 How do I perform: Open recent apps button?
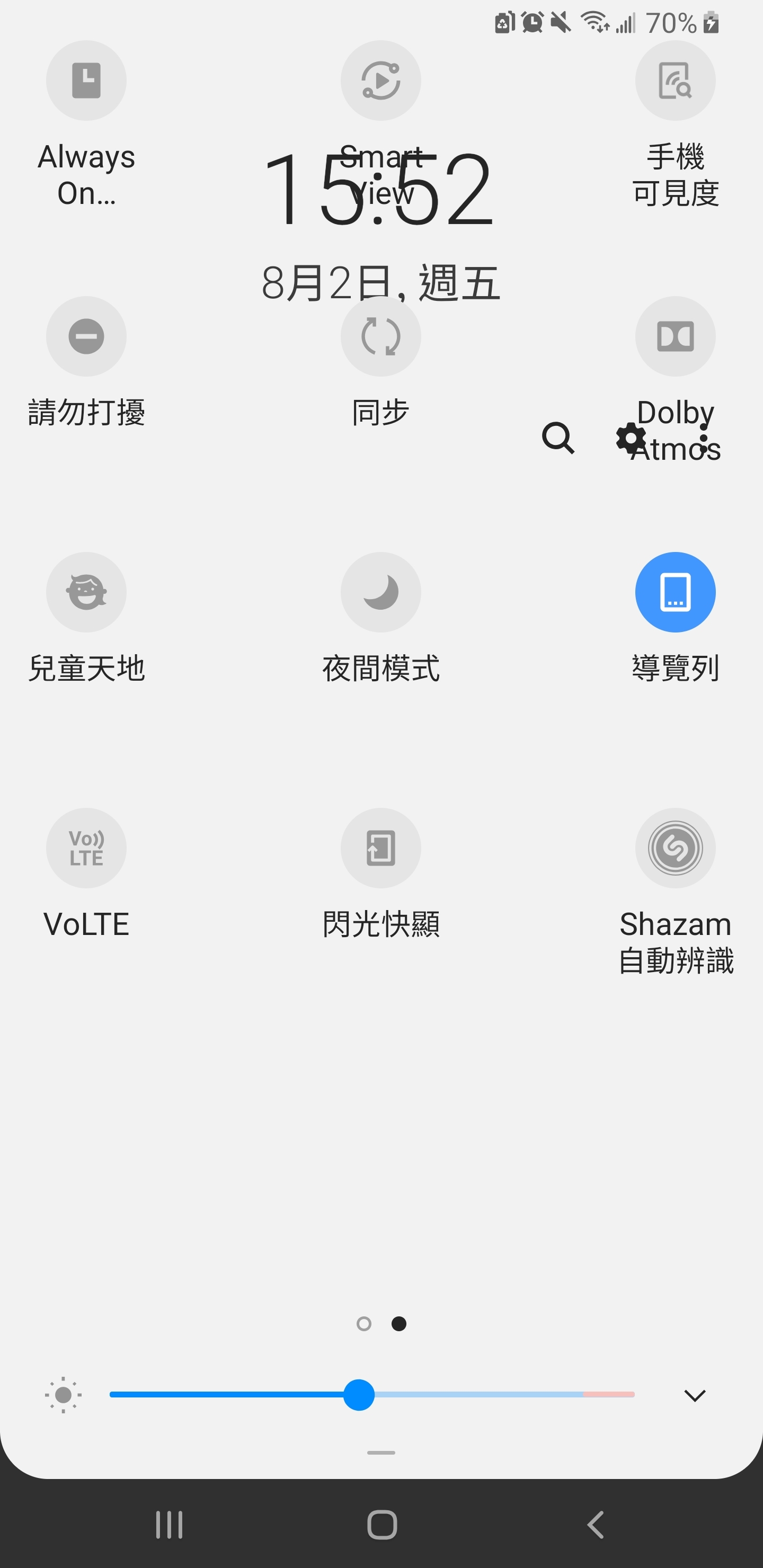[x=168, y=1525]
